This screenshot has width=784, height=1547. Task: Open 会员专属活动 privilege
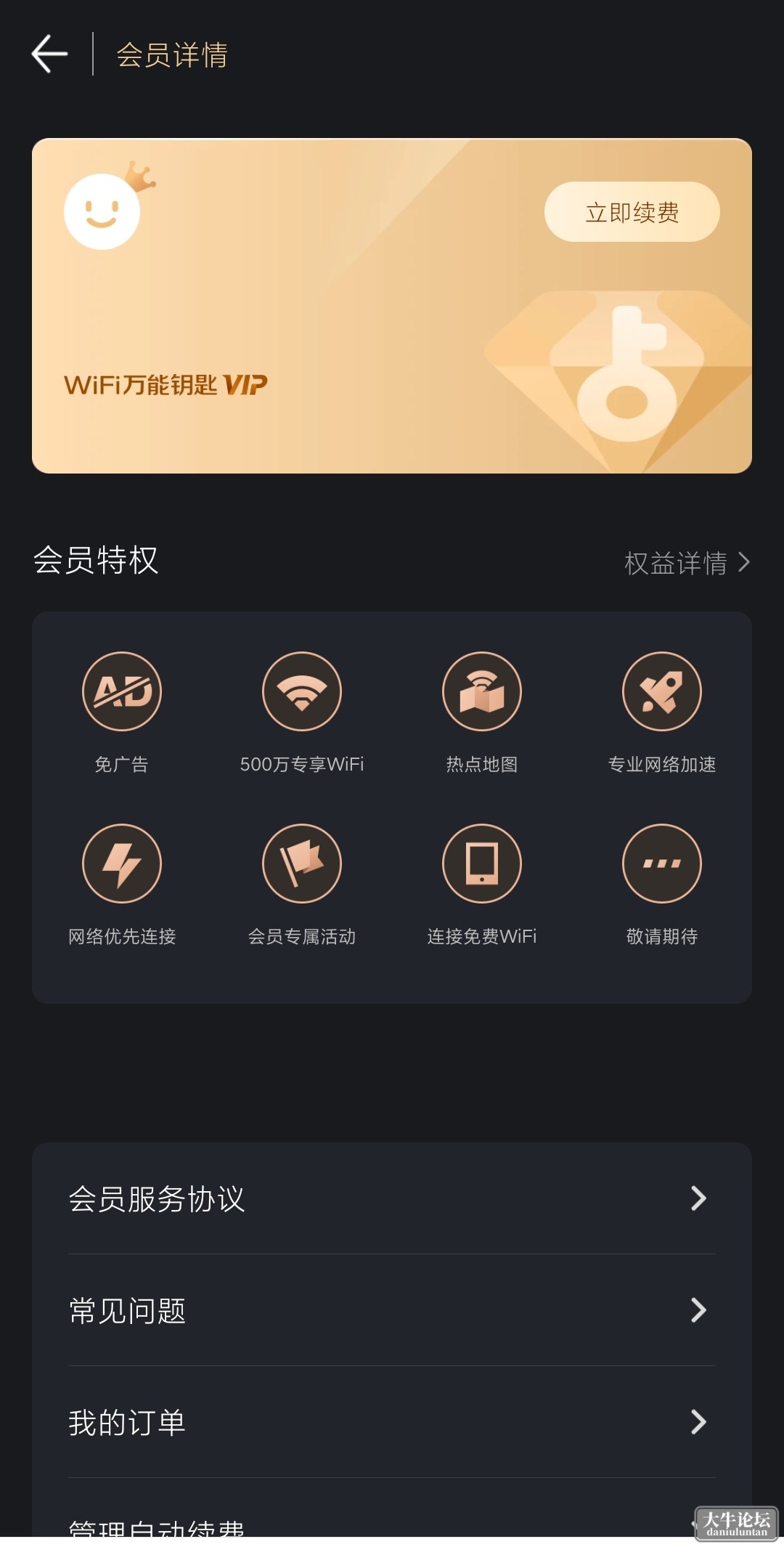pos(302,863)
